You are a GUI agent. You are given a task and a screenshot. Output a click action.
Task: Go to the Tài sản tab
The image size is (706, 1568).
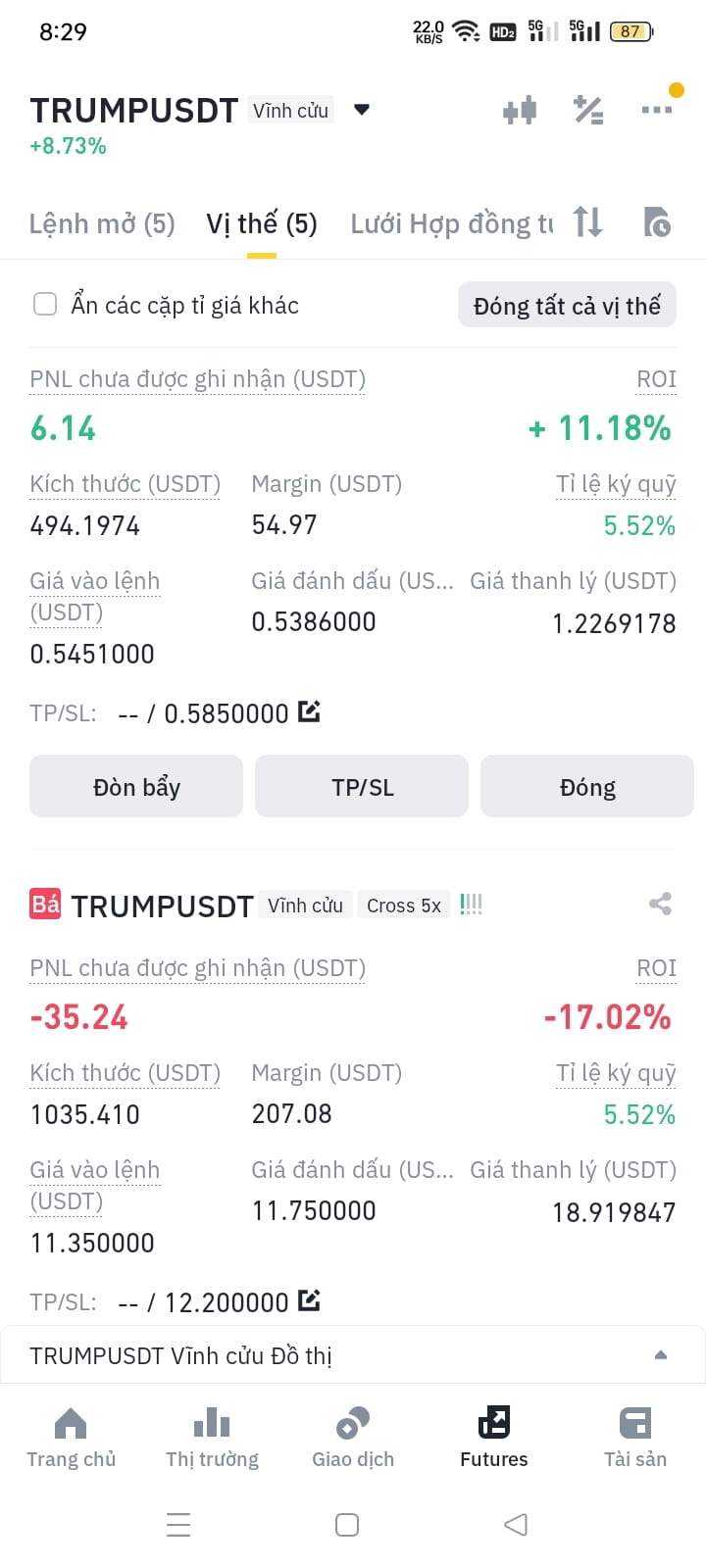tap(635, 1437)
